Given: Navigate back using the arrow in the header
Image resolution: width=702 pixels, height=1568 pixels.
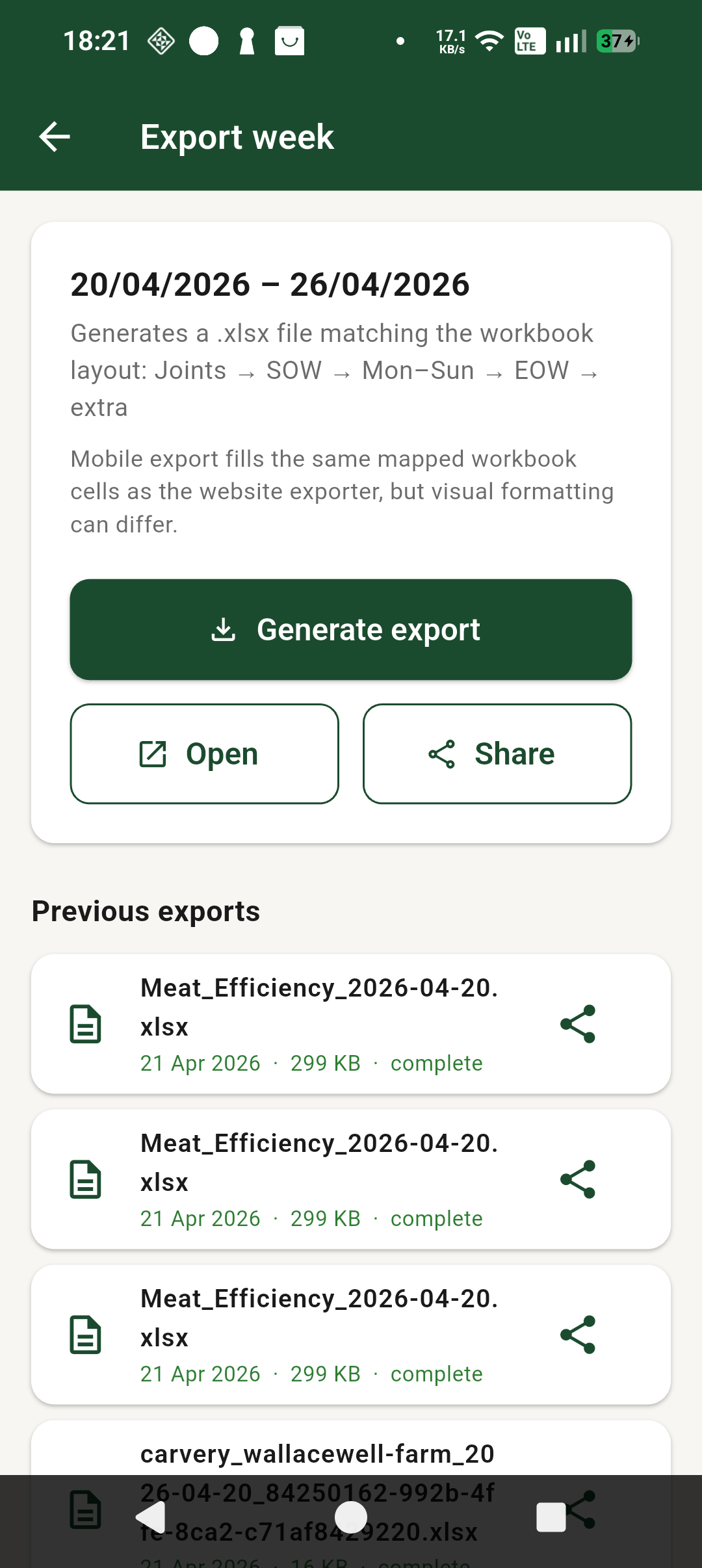Looking at the screenshot, I should pos(55,137).
